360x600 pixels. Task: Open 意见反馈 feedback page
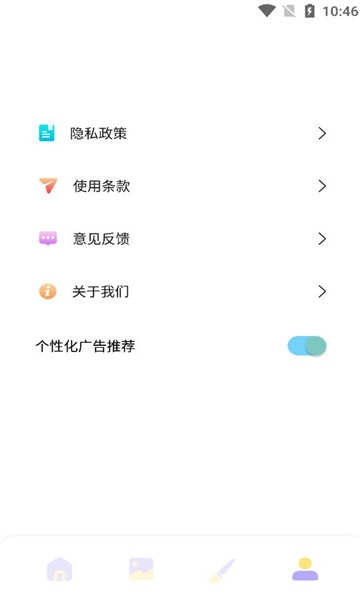coord(180,239)
